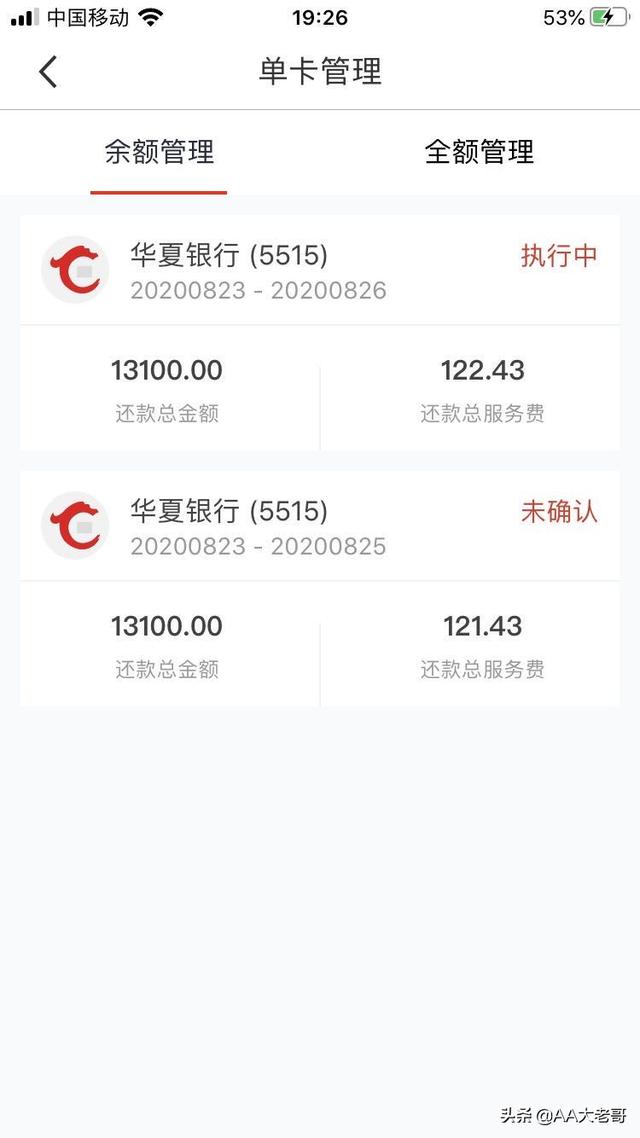Select the 余额管理 tab
Image resolution: width=640 pixels, height=1138 pixels.
coord(160,152)
